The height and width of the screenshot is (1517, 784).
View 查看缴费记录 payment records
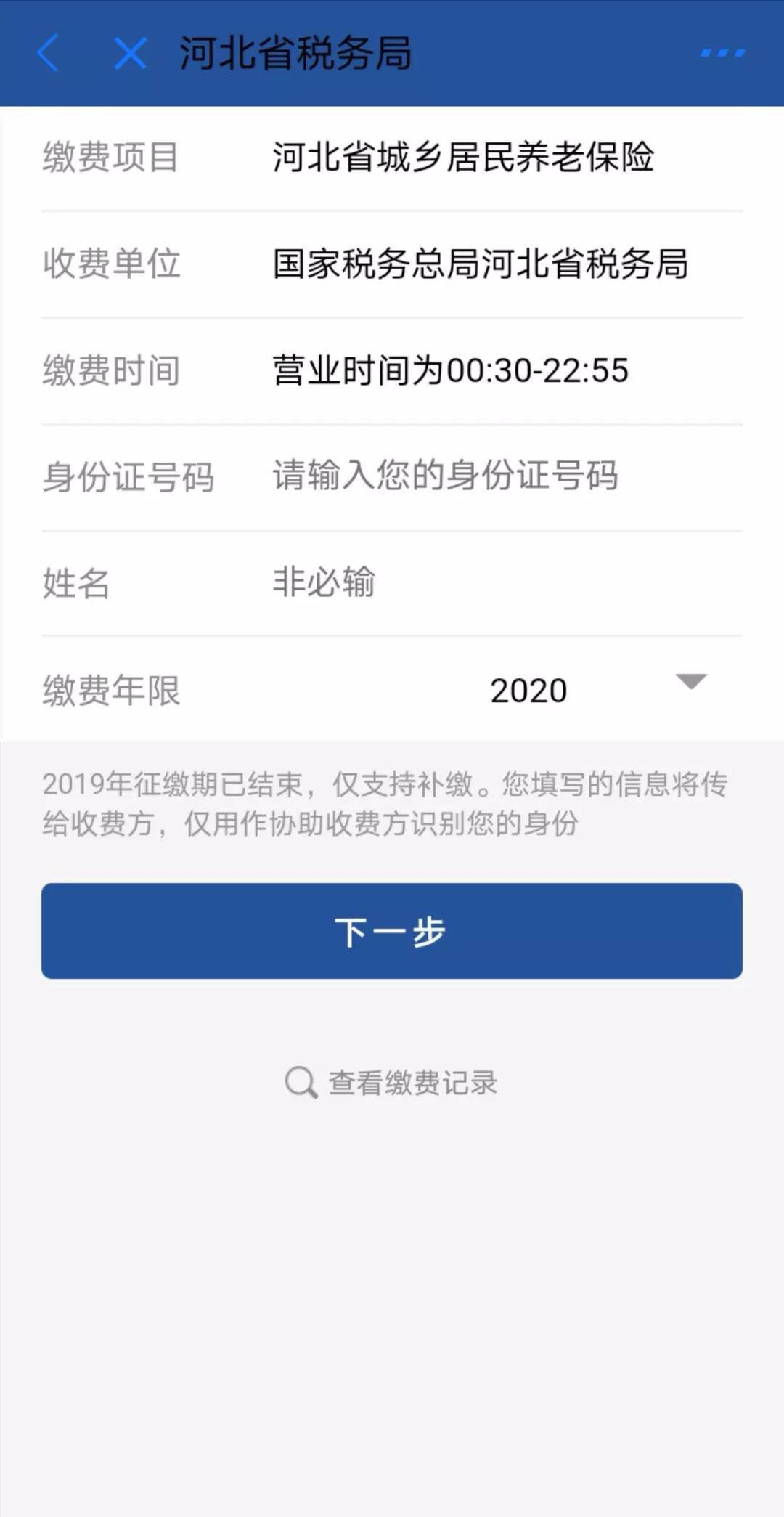[x=392, y=1083]
